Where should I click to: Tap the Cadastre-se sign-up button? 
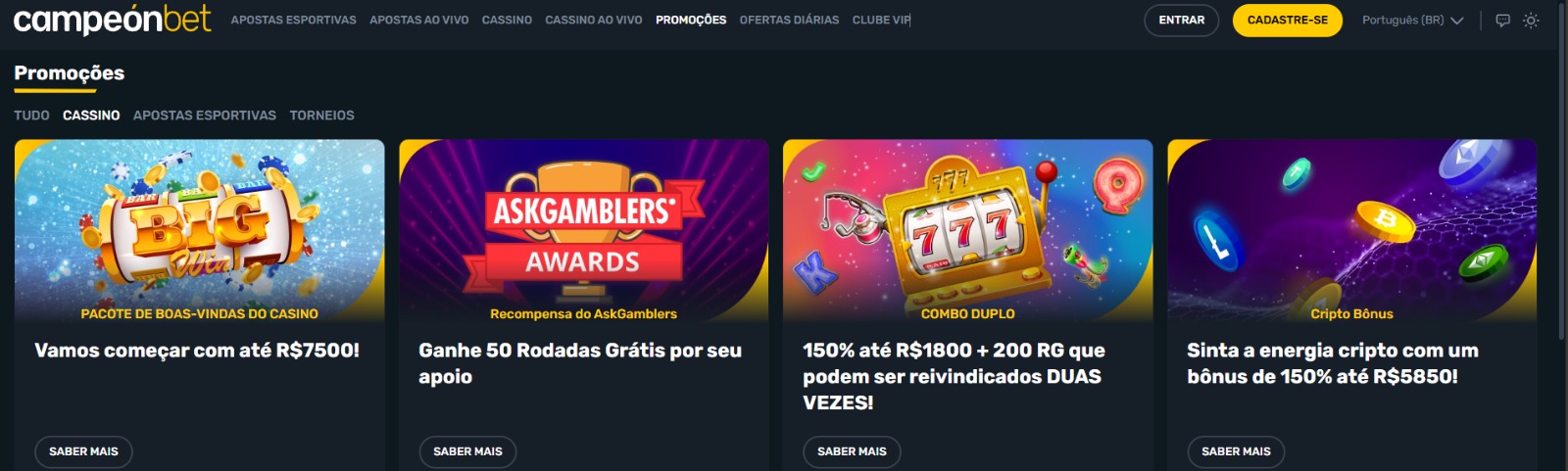pos(1287,20)
